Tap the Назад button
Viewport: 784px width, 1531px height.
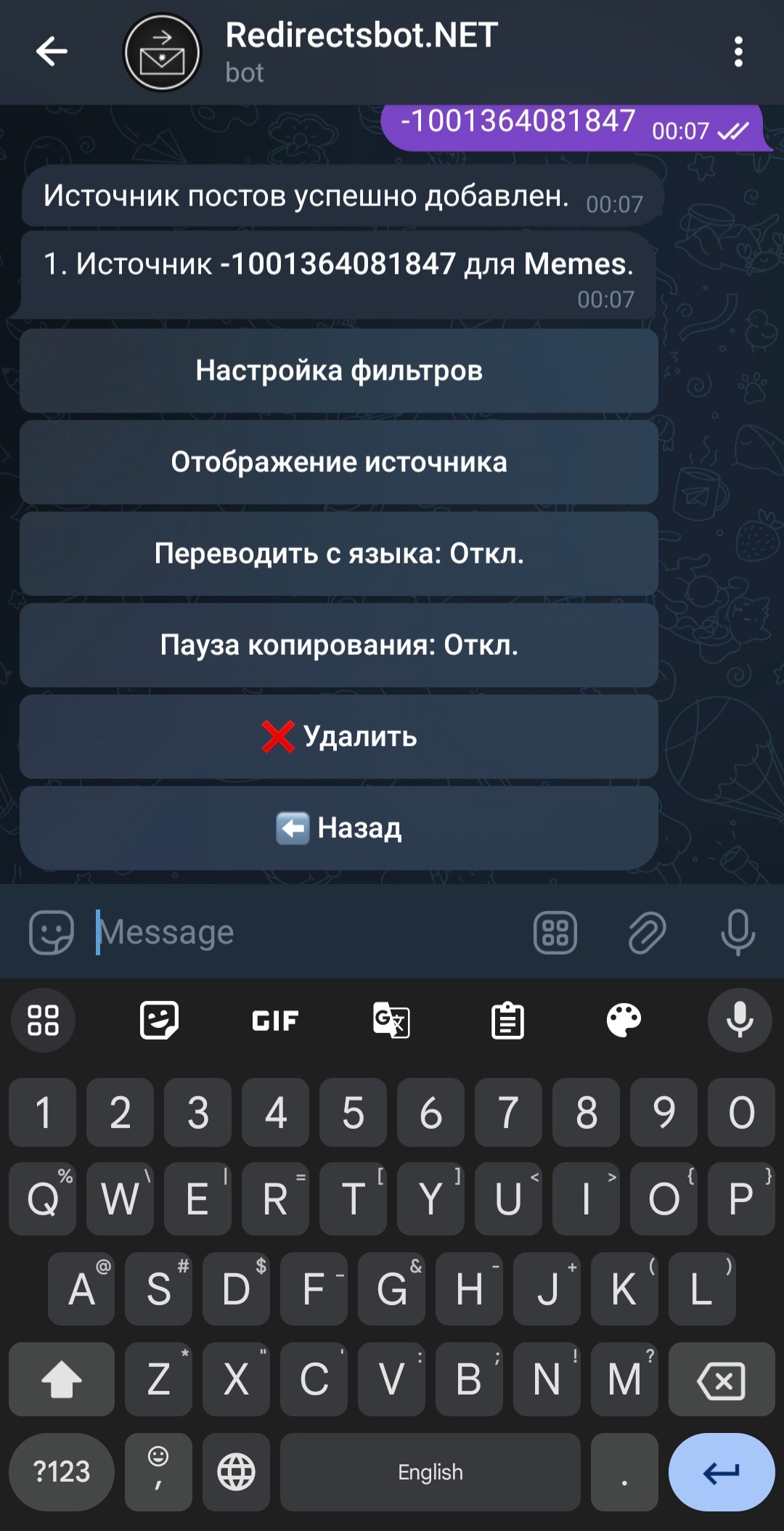[x=339, y=828]
